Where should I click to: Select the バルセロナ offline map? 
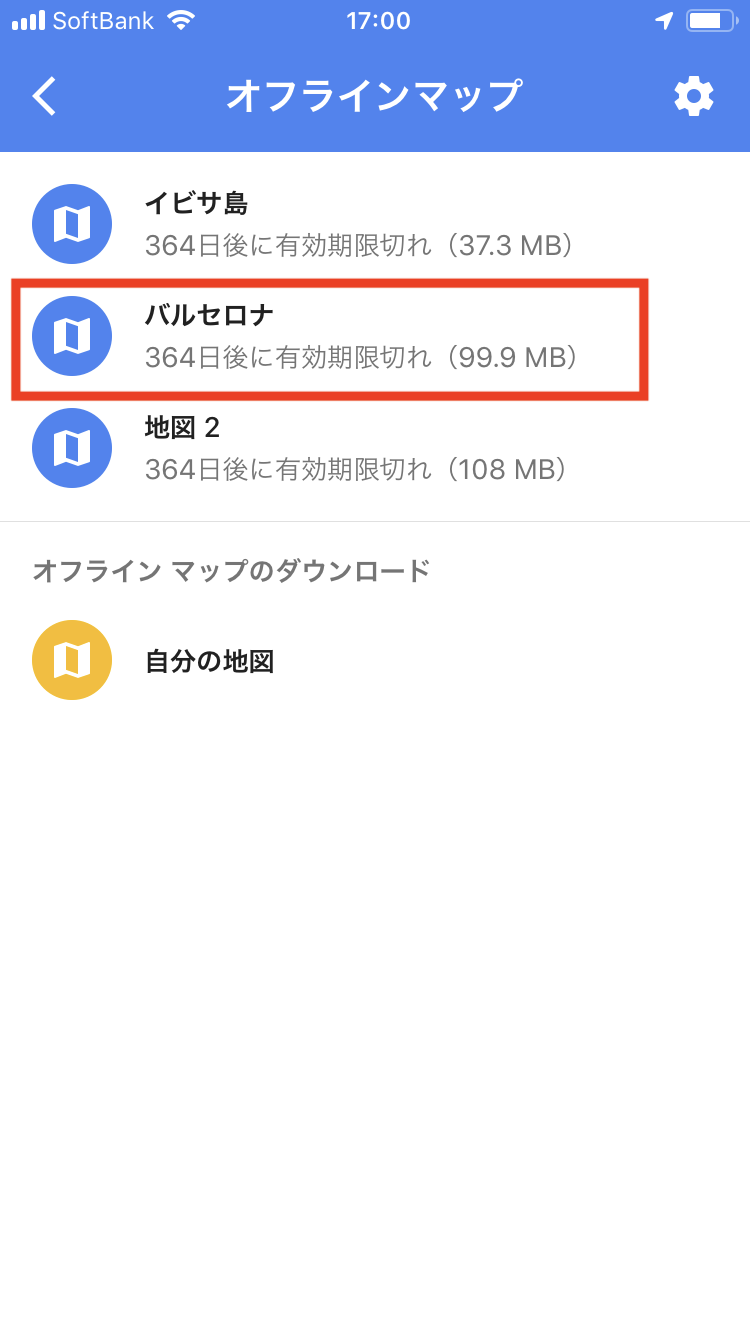pos(375,336)
